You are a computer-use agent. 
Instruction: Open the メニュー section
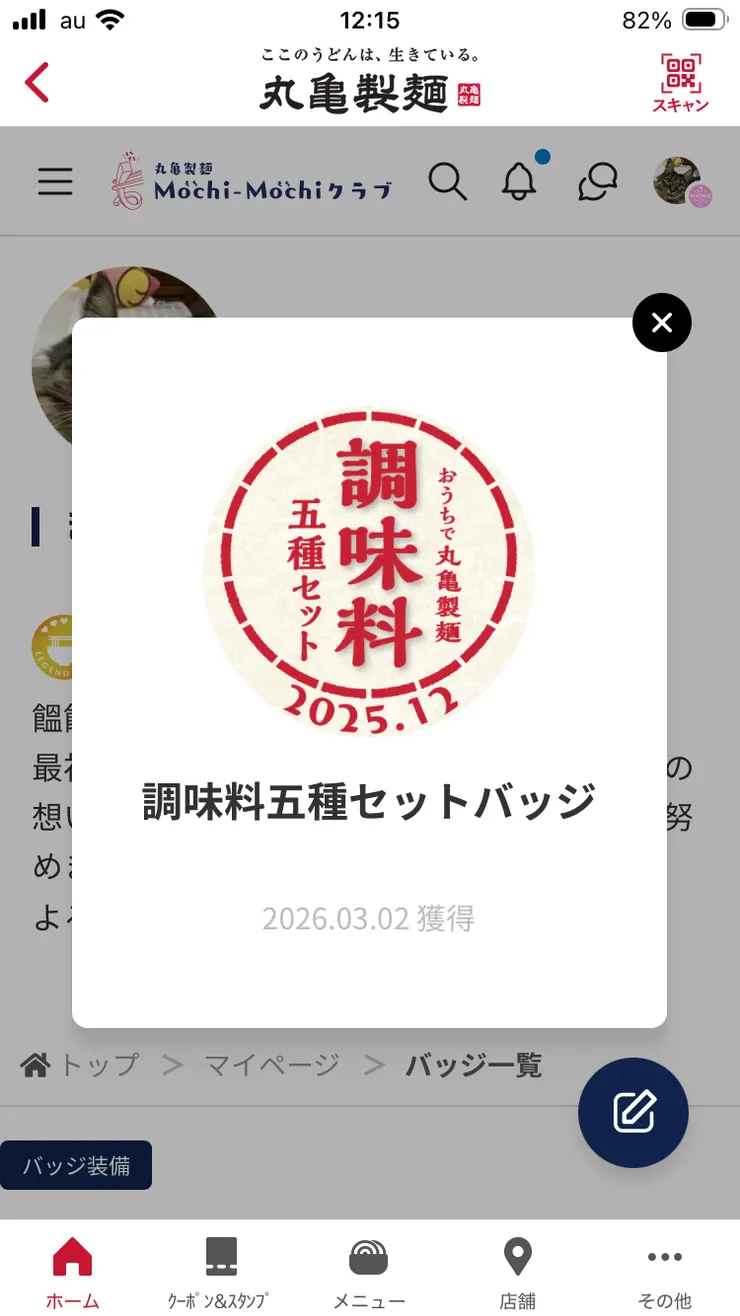(x=369, y=1267)
